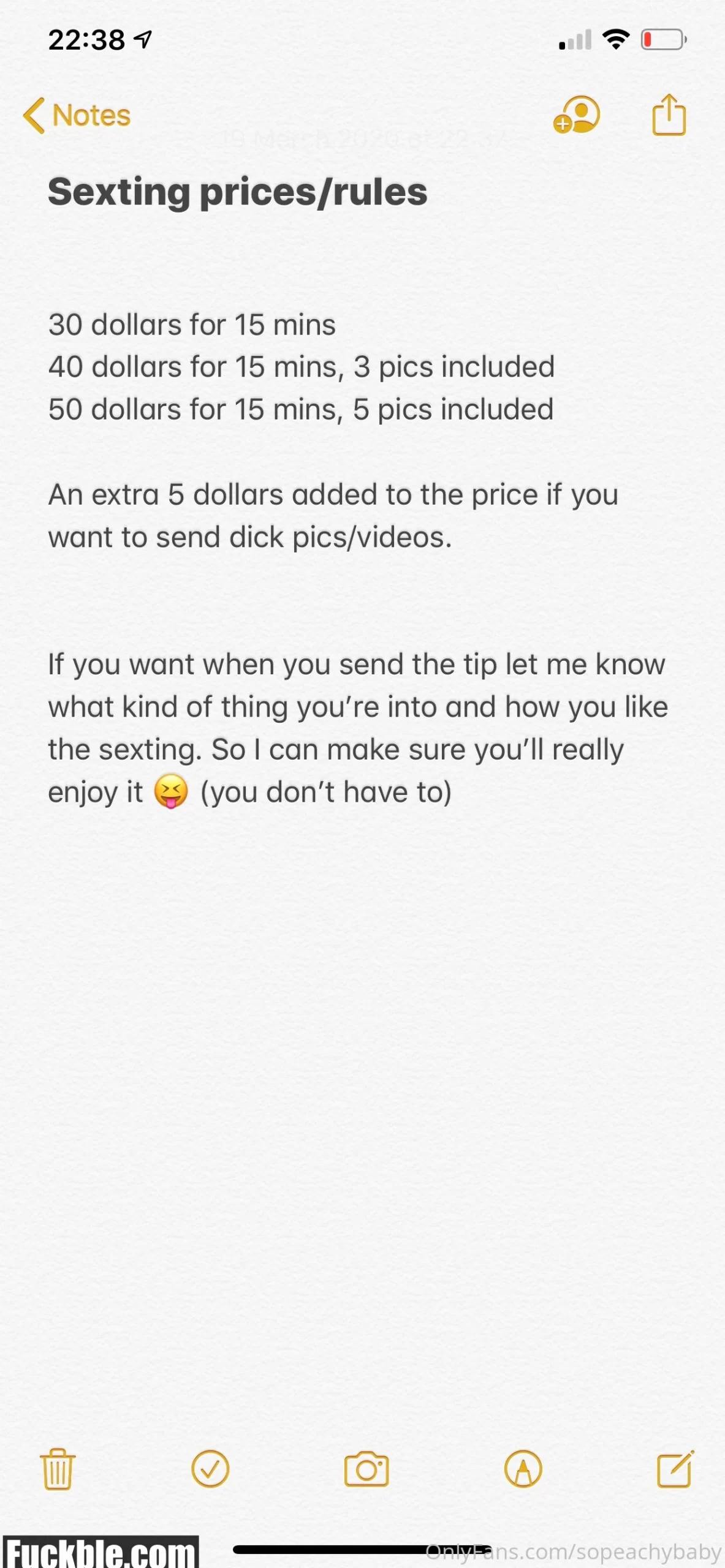Open the share sheet
This screenshot has width=725, height=1568.
669,115
